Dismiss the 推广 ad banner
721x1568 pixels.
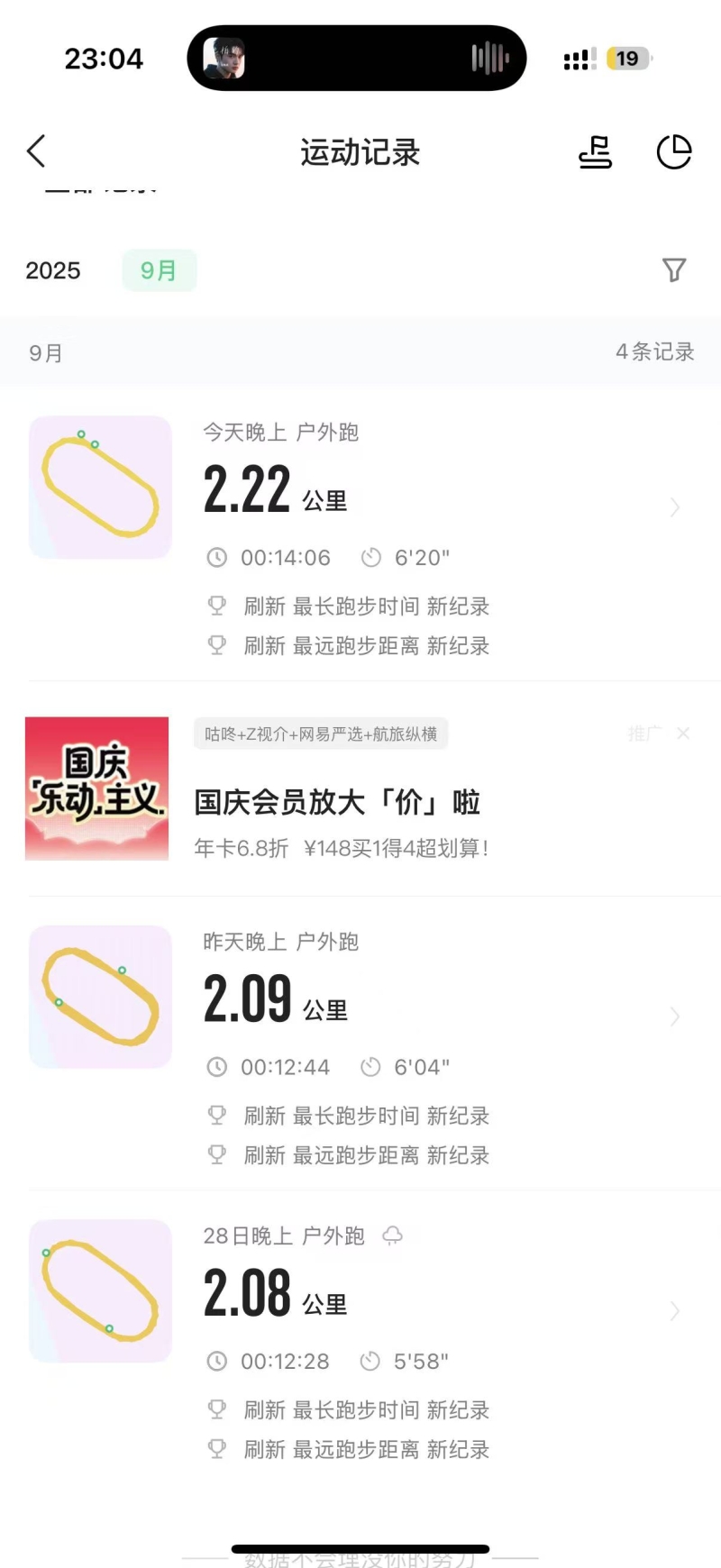pos(683,734)
